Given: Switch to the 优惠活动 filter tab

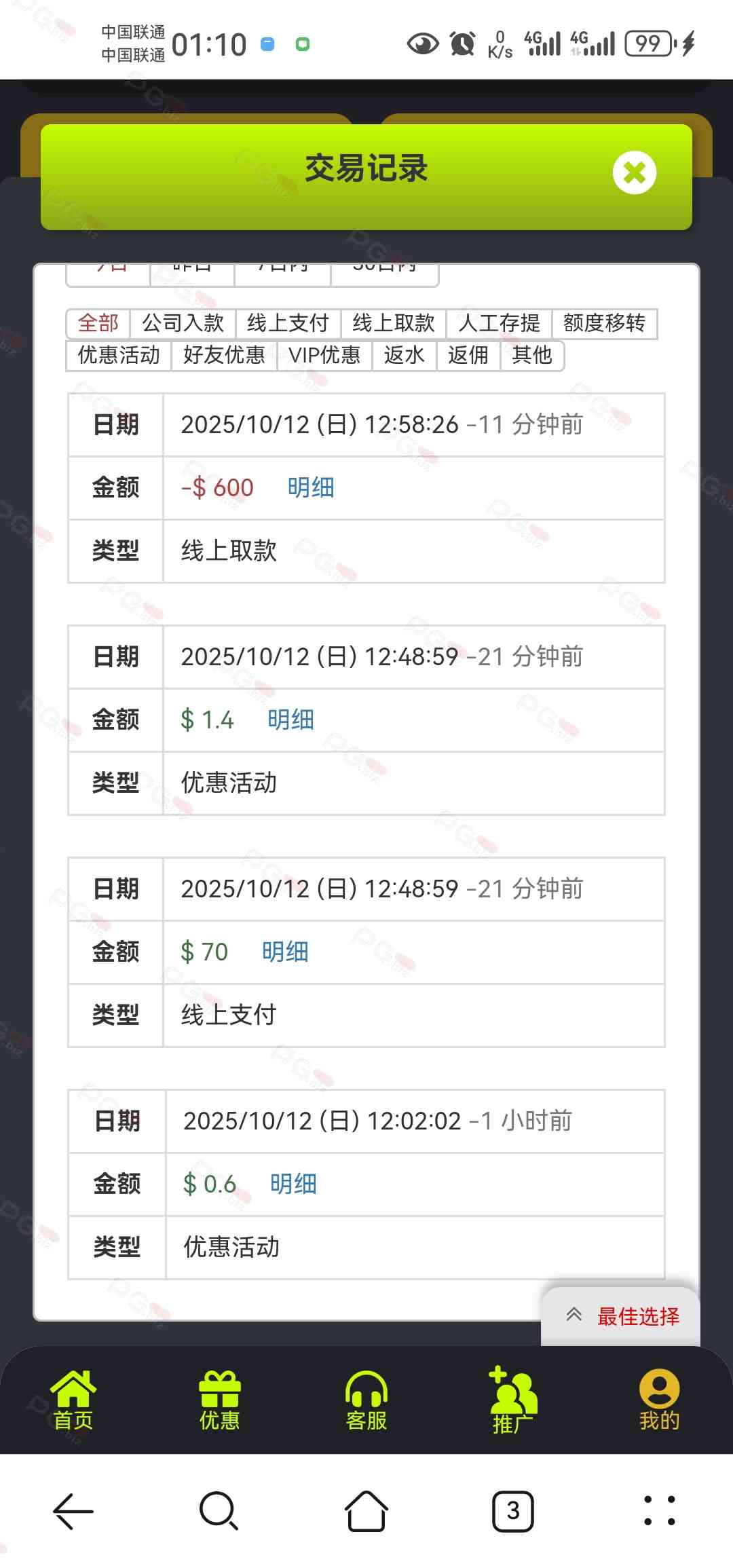Looking at the screenshot, I should [119, 355].
